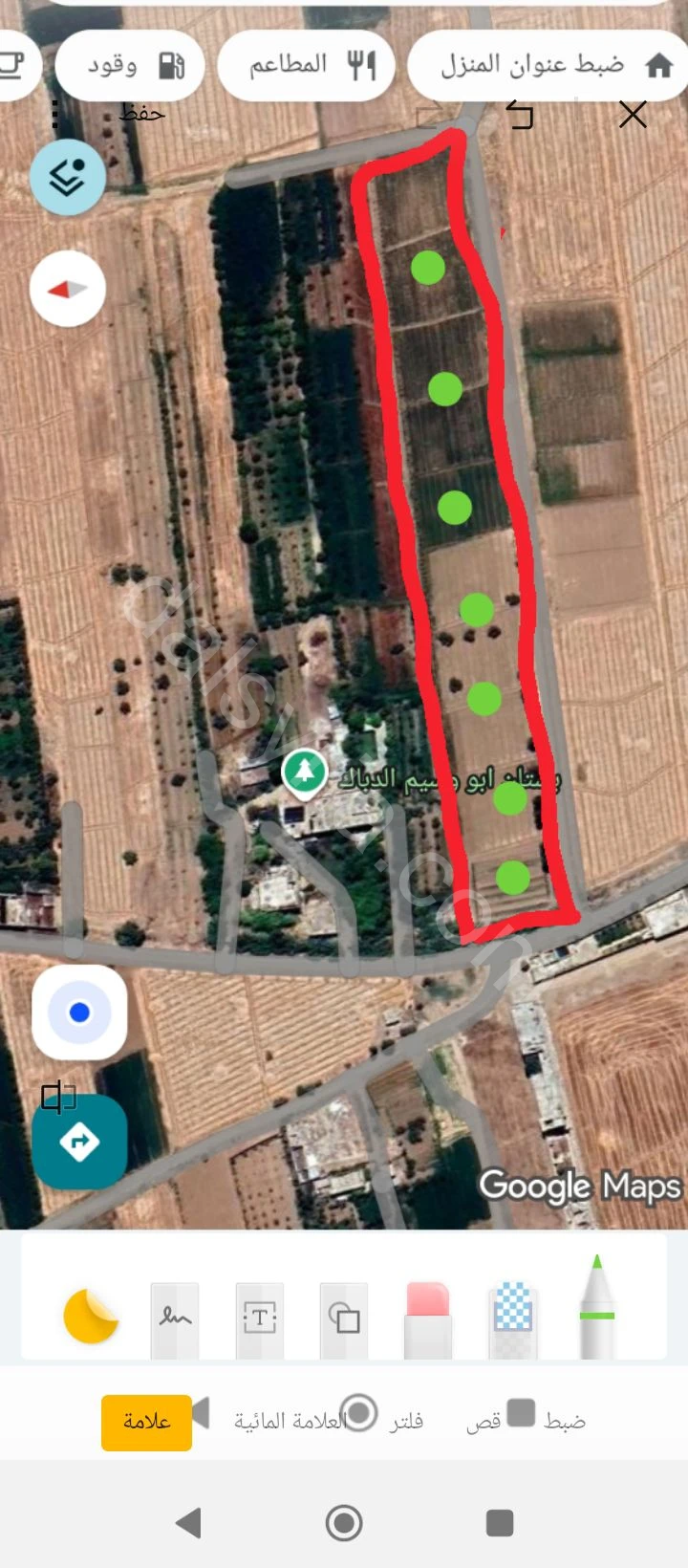The image size is (688, 1568).
Task: Select the highlighted علامة tab
Action: tap(146, 1422)
